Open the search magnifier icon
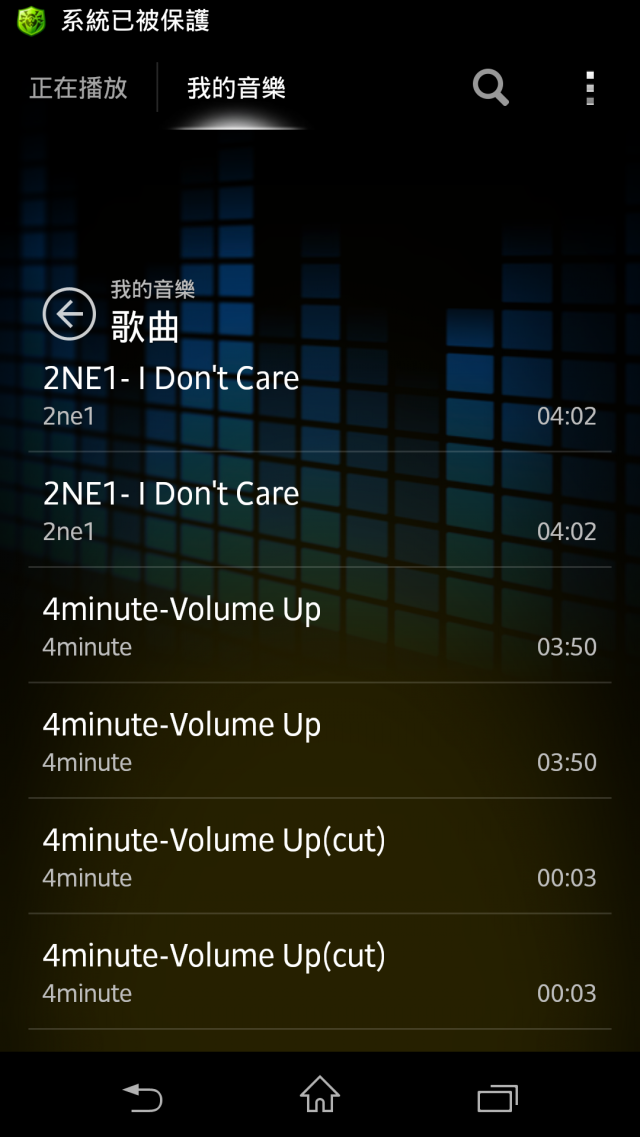Image resolution: width=640 pixels, height=1138 pixels. coord(491,89)
